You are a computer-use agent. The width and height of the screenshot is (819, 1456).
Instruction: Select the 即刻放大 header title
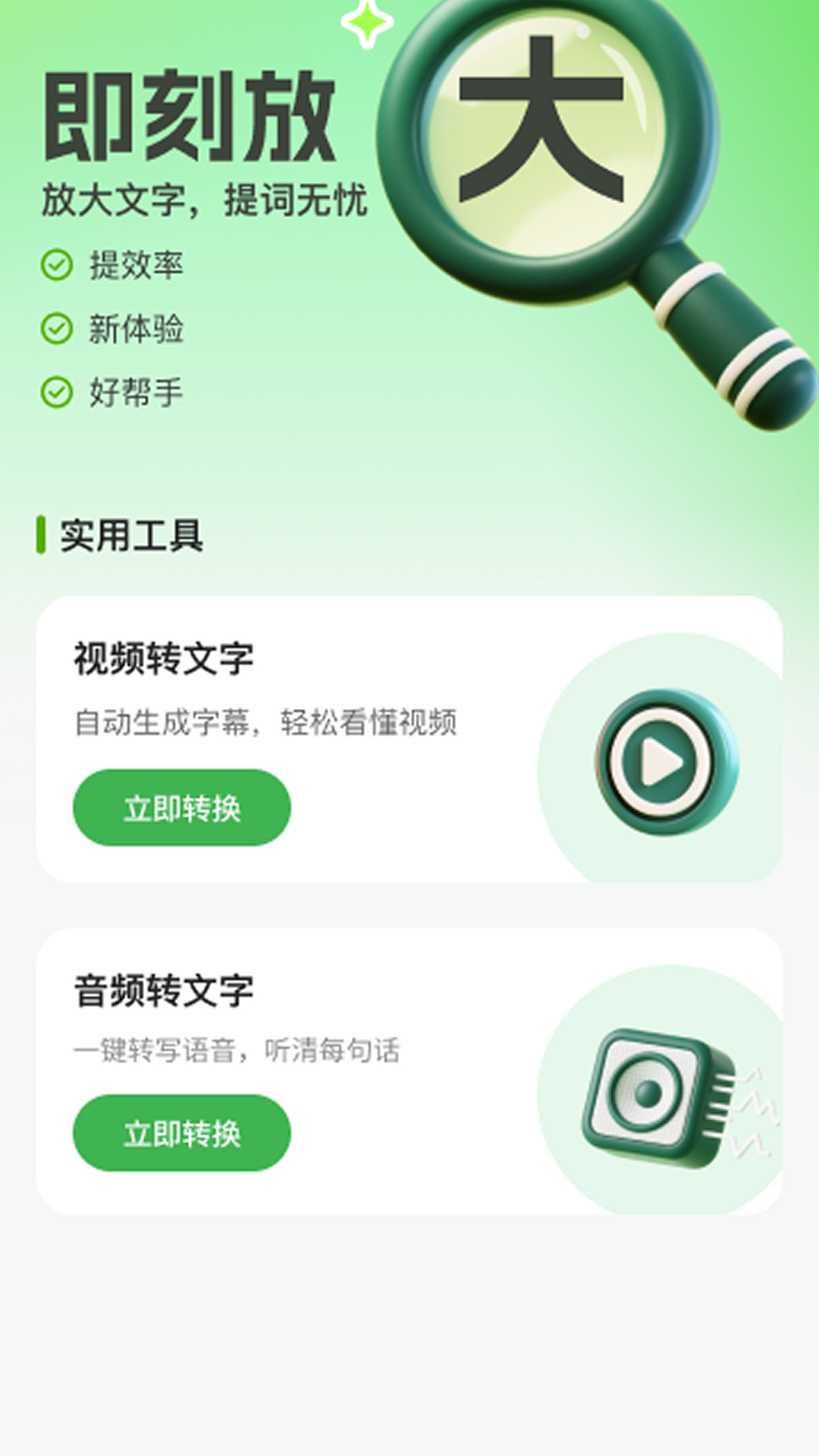point(190,118)
